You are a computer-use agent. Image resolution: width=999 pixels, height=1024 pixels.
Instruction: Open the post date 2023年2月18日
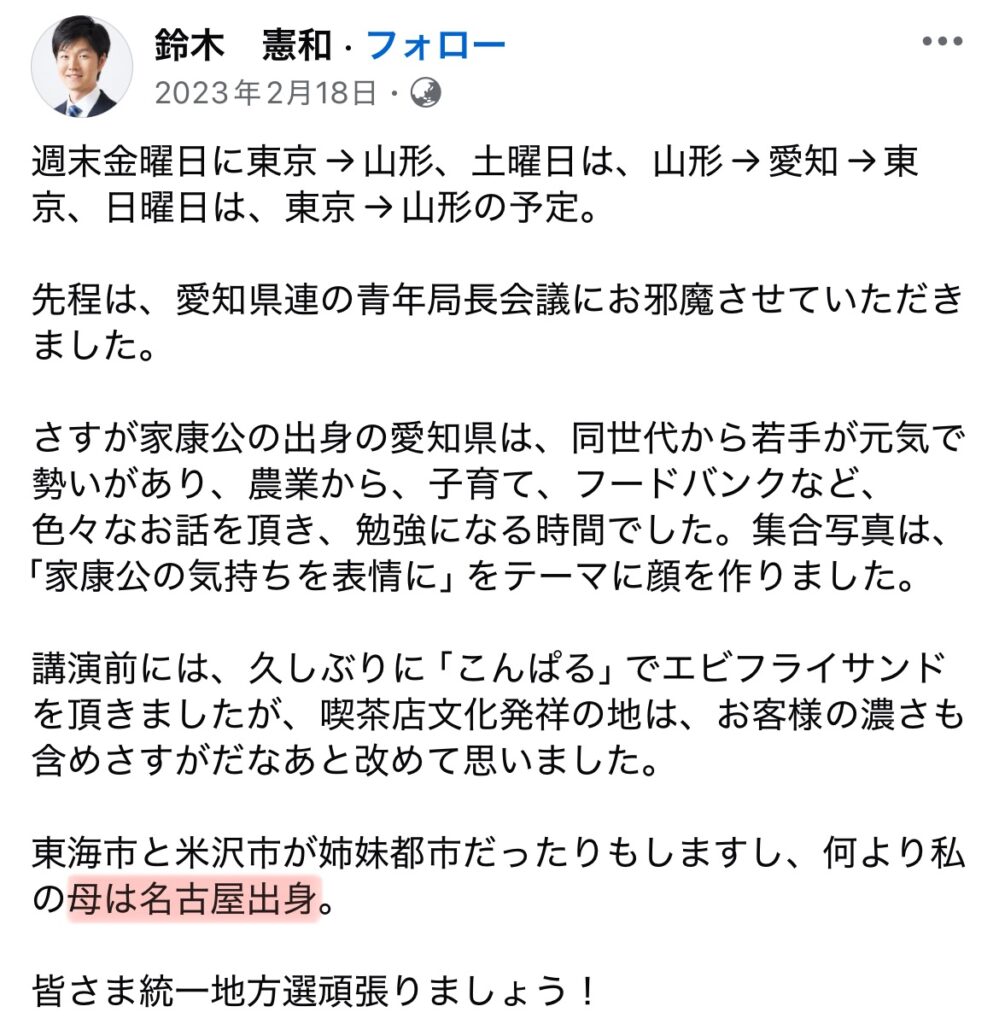tap(266, 93)
